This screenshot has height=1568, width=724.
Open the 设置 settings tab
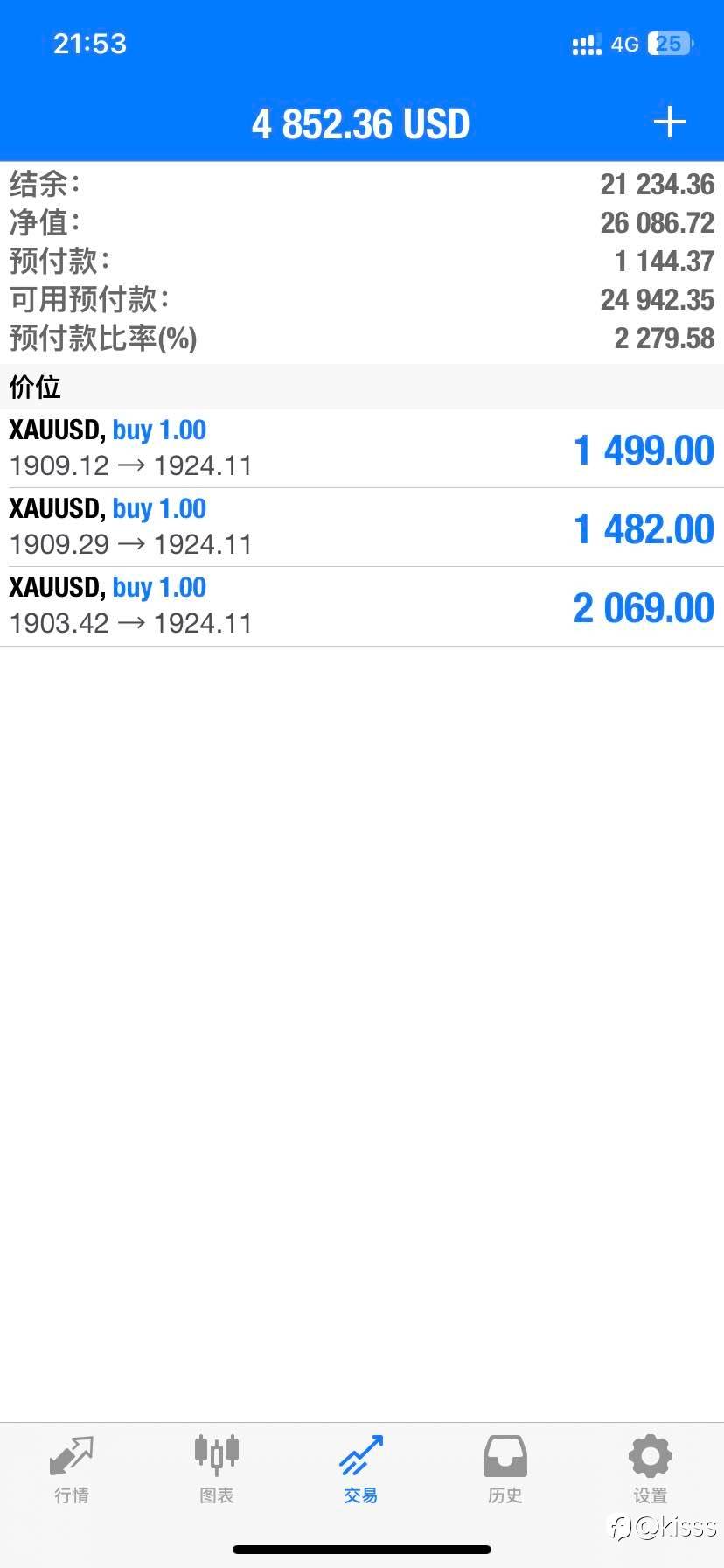[651, 1470]
